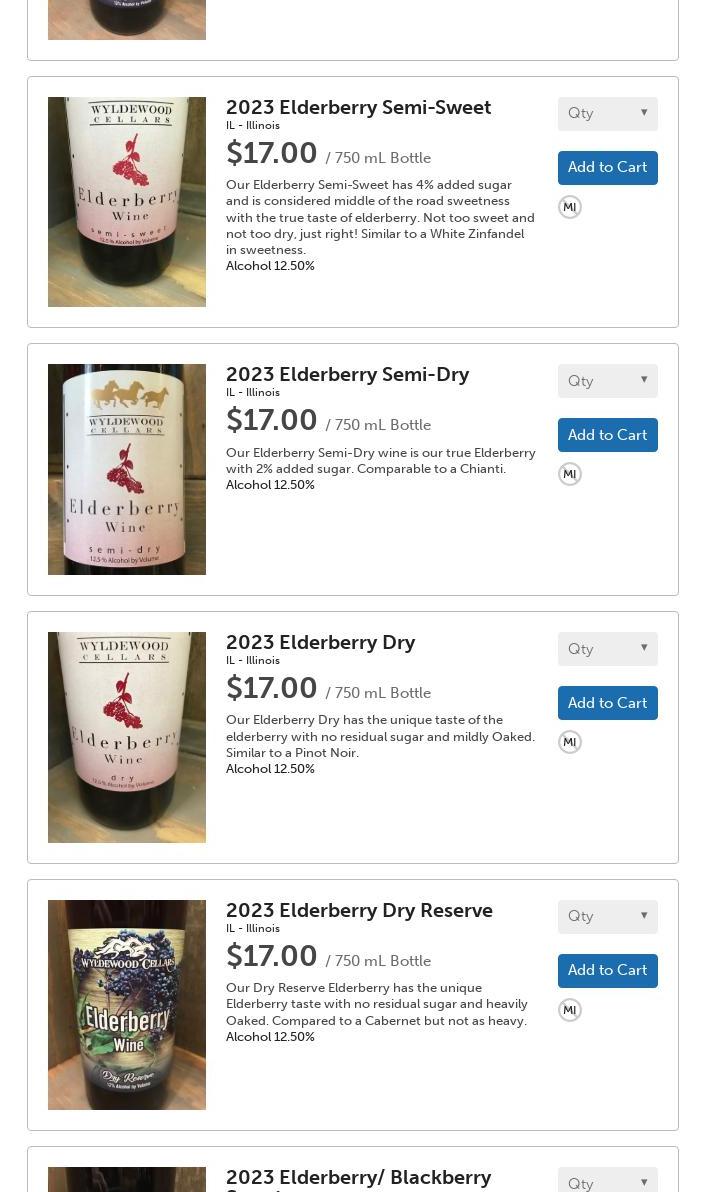Select quantity for 2023 Elderberry Dry
The image size is (705, 1192).
[607, 648]
